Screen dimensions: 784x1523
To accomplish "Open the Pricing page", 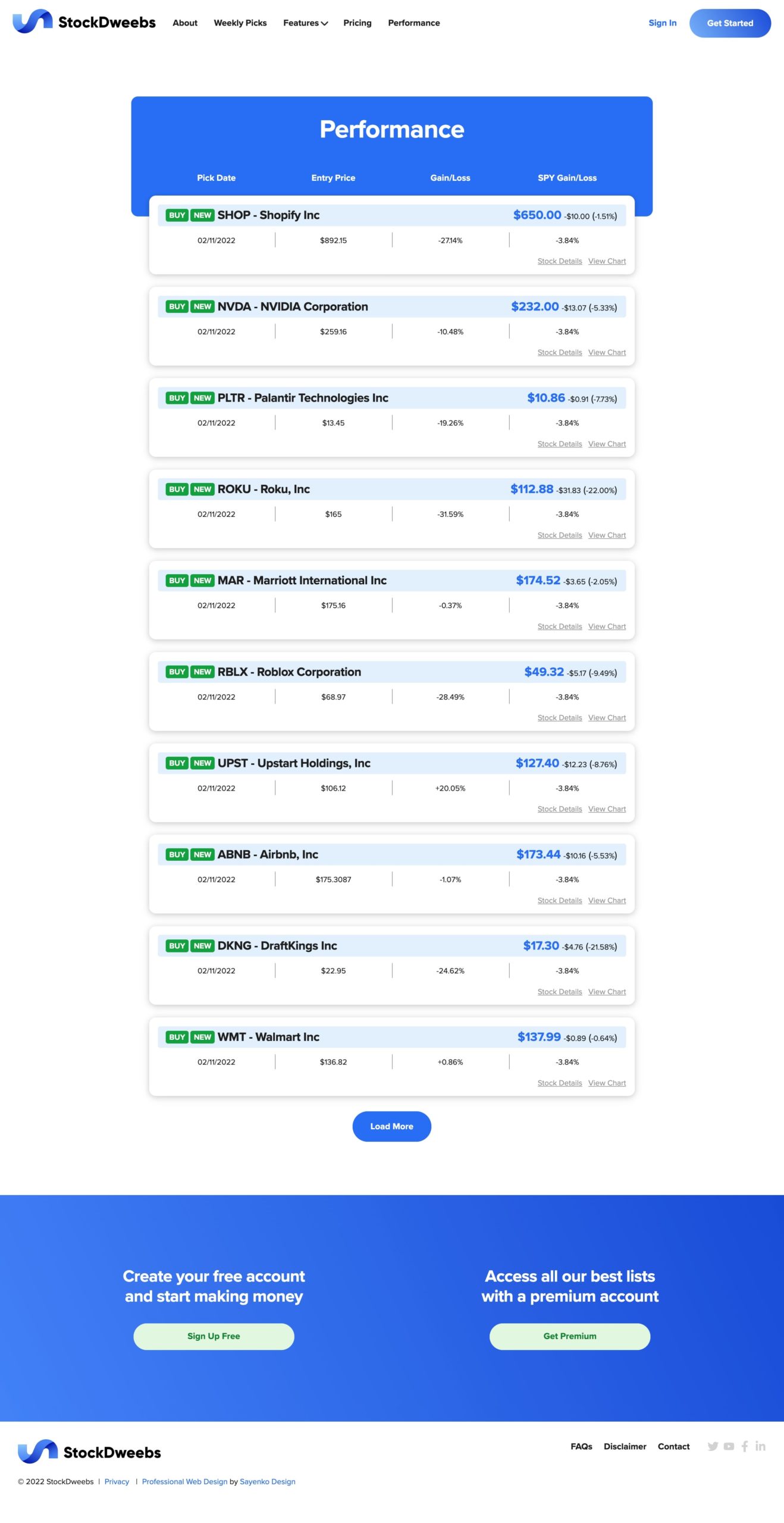I will coord(357,23).
